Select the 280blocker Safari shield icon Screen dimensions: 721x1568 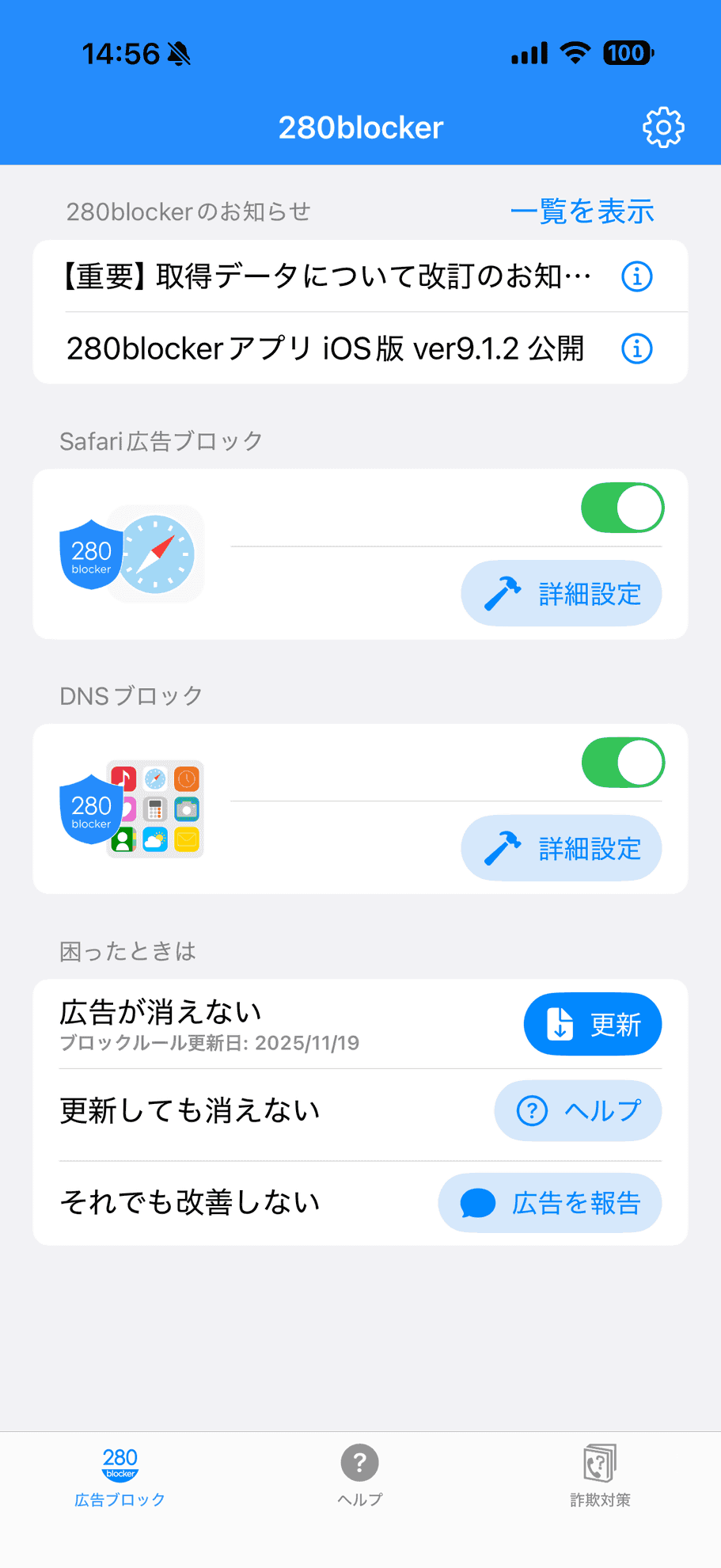[x=90, y=554]
